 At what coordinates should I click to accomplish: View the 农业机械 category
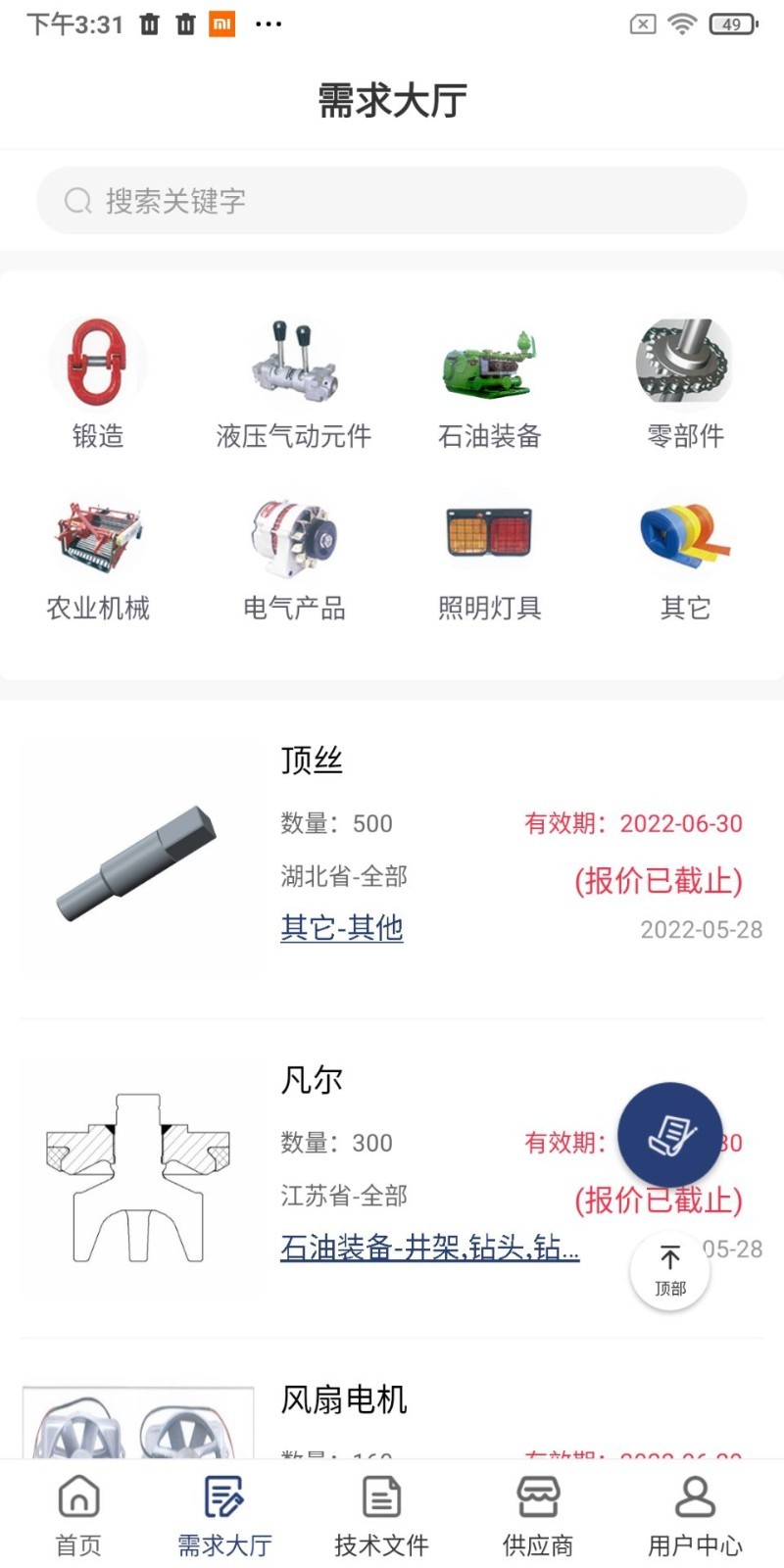(98, 559)
